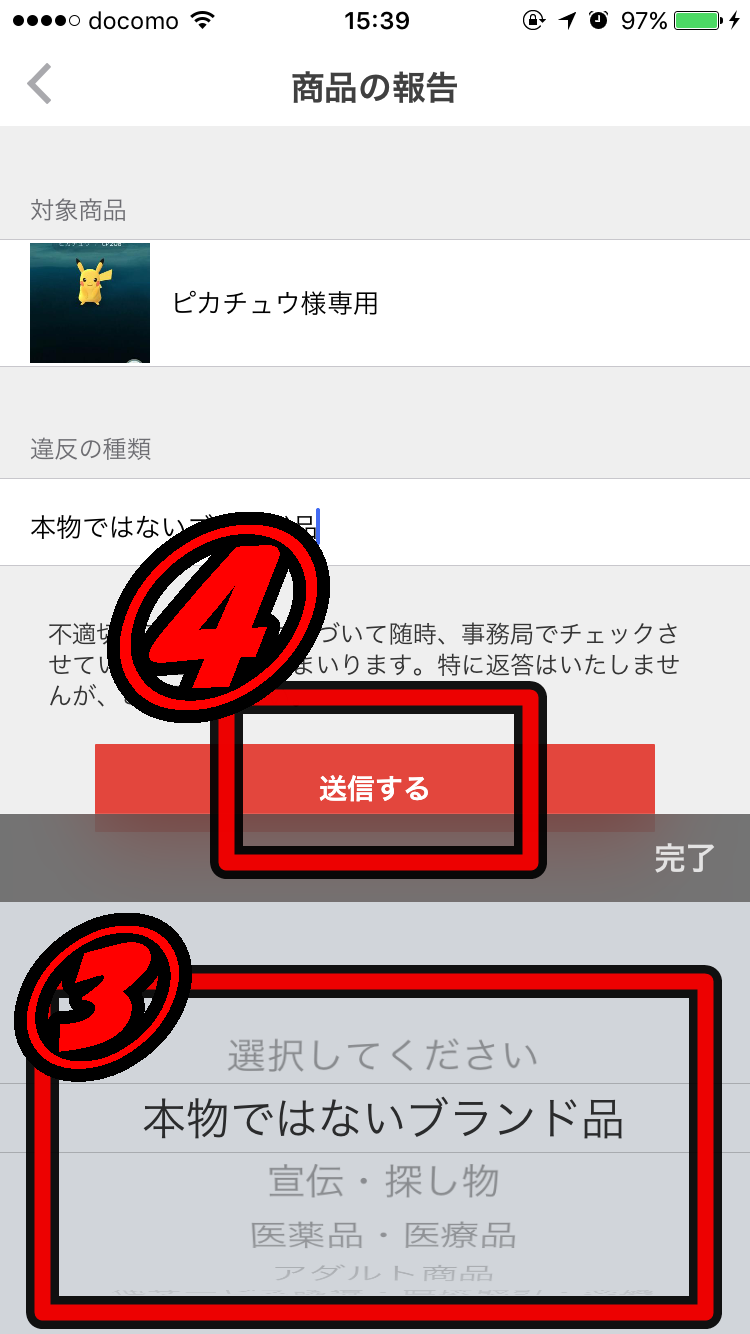The height and width of the screenshot is (1334, 750).
Task: Select アダルト商品 from the picker
Action: (x=383, y=1273)
